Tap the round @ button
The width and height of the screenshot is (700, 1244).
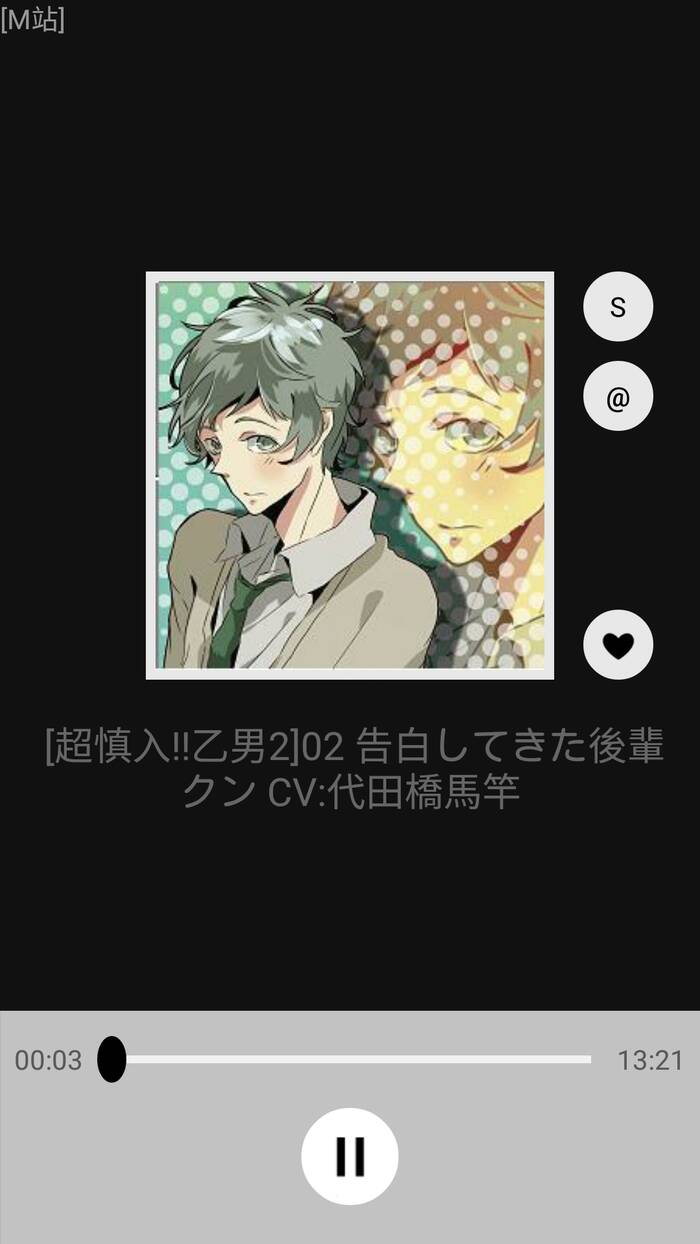(618, 397)
